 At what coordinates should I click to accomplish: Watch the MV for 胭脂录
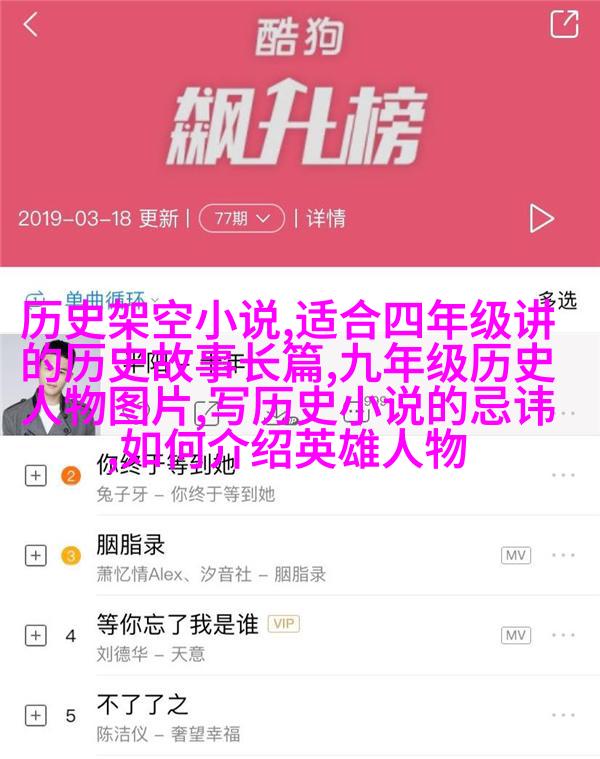pos(516,555)
